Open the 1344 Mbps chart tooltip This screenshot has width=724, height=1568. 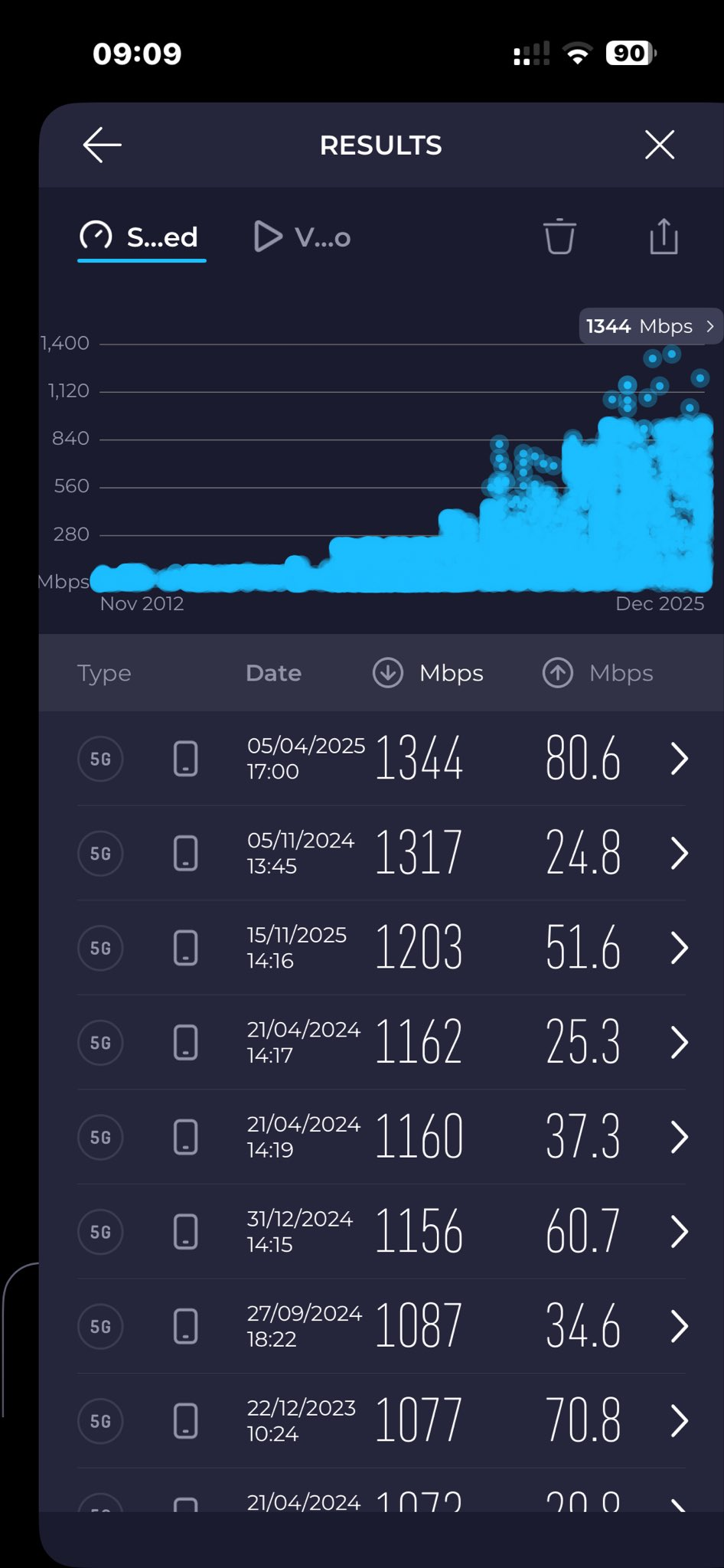tap(650, 326)
